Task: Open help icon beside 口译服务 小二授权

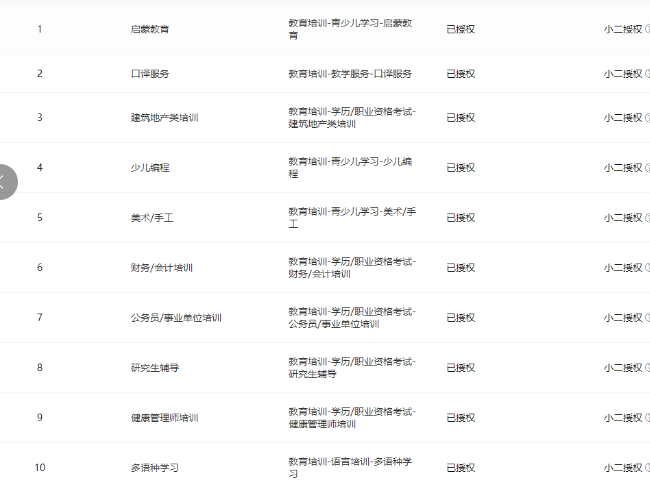Action: 647,74
